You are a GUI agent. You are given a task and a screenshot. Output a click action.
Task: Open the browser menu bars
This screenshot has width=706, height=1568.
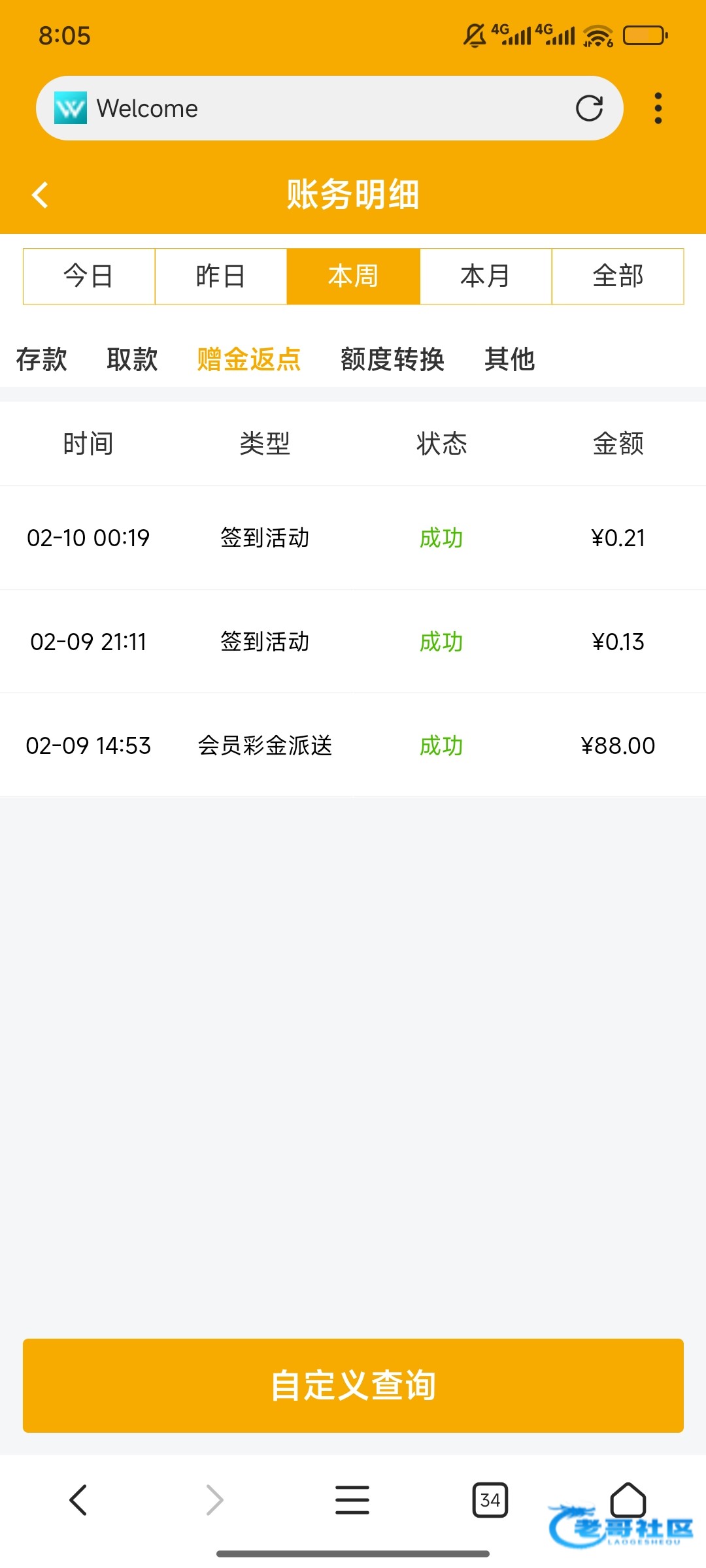(352, 1500)
